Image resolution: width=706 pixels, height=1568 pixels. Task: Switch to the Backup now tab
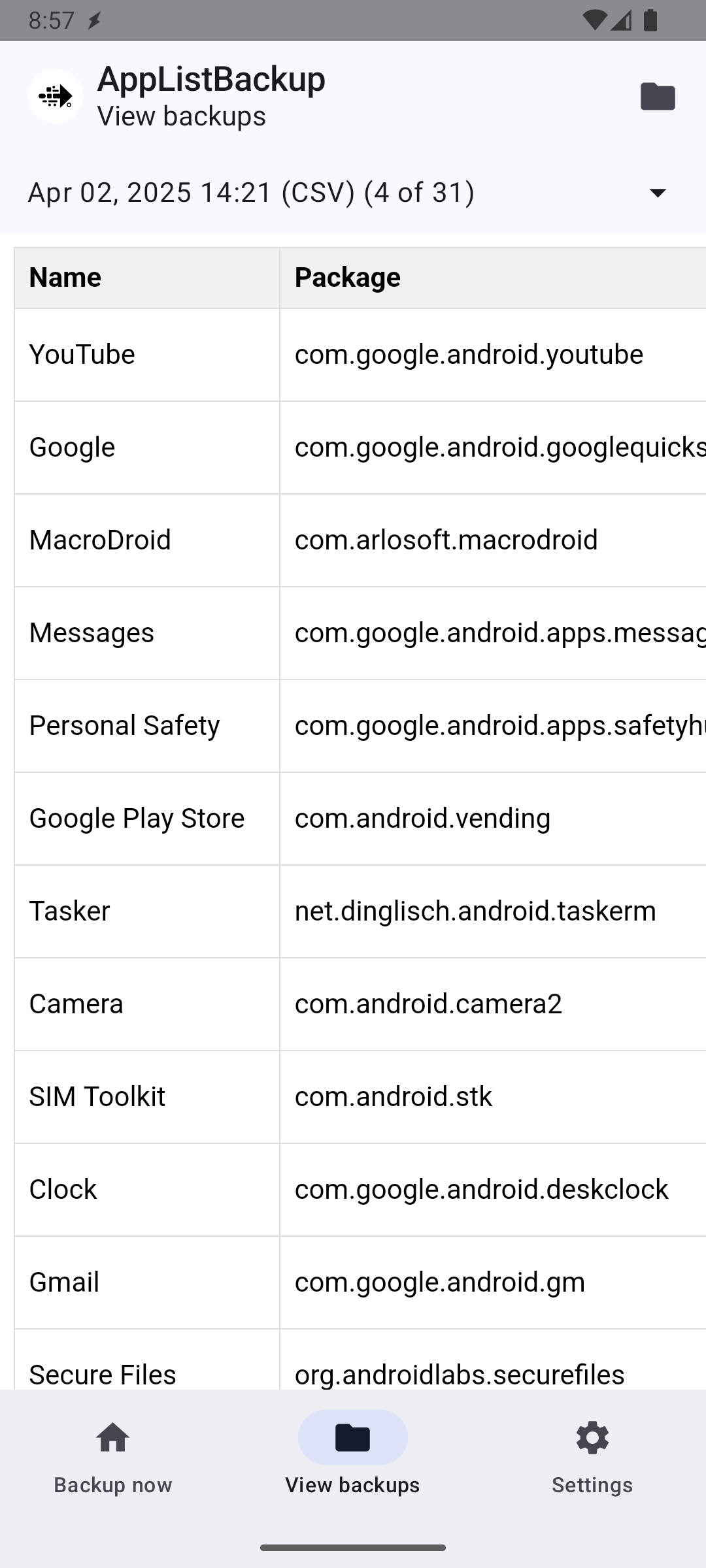click(x=113, y=1456)
